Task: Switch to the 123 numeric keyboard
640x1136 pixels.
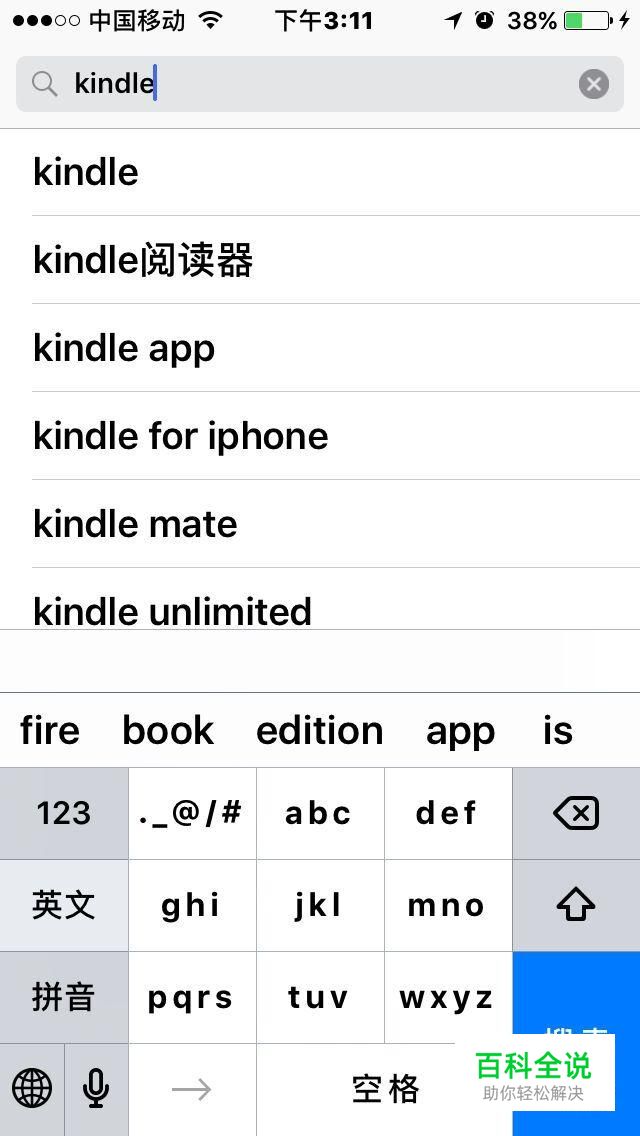Action: (64, 813)
